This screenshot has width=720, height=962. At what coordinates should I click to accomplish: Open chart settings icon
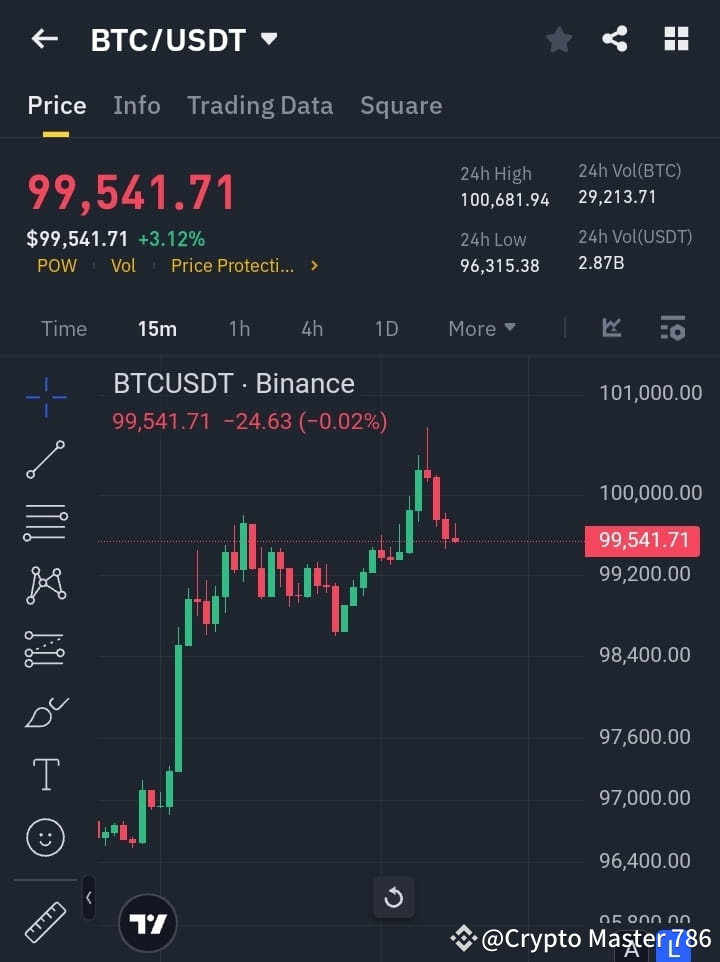pyautogui.click(x=672, y=328)
